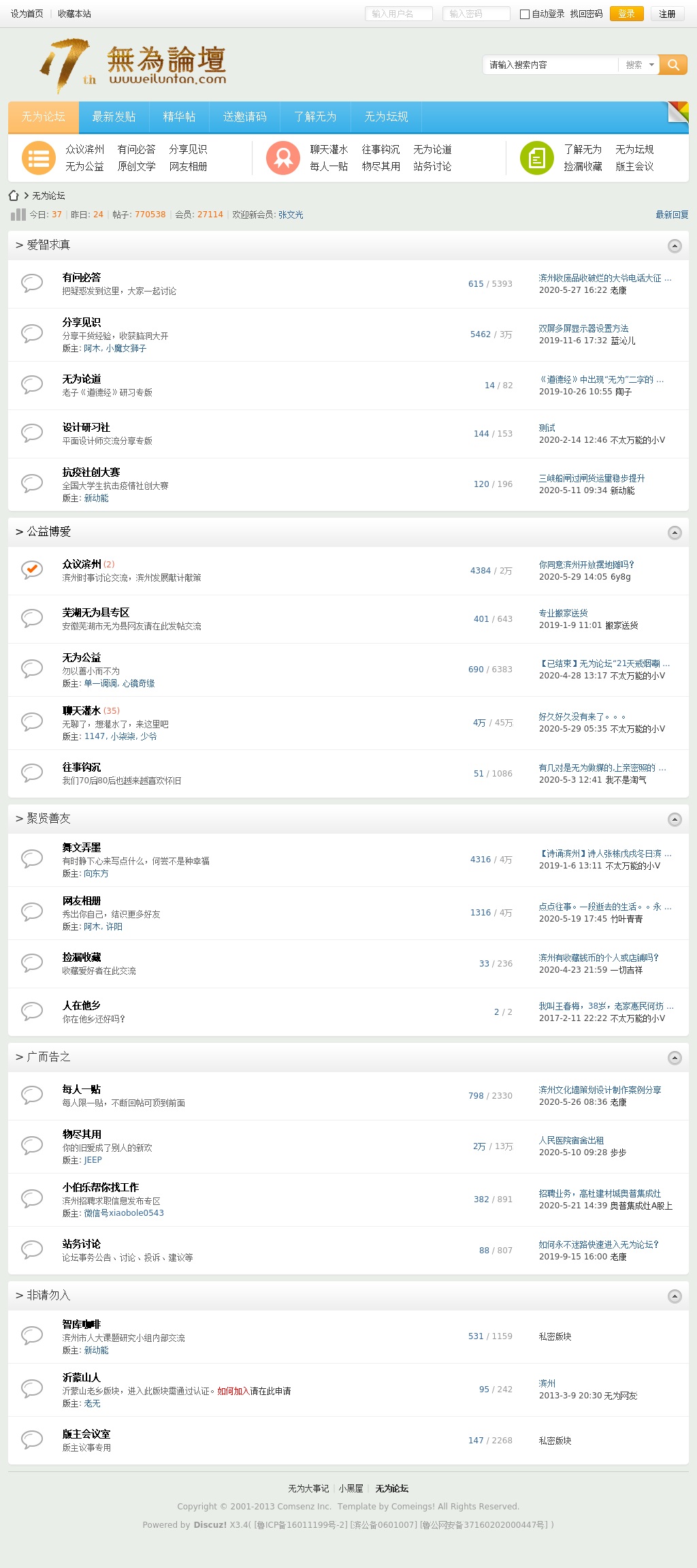
Task: Focus the 请输入搜索内容 search box
Action: pyautogui.click(x=550, y=65)
